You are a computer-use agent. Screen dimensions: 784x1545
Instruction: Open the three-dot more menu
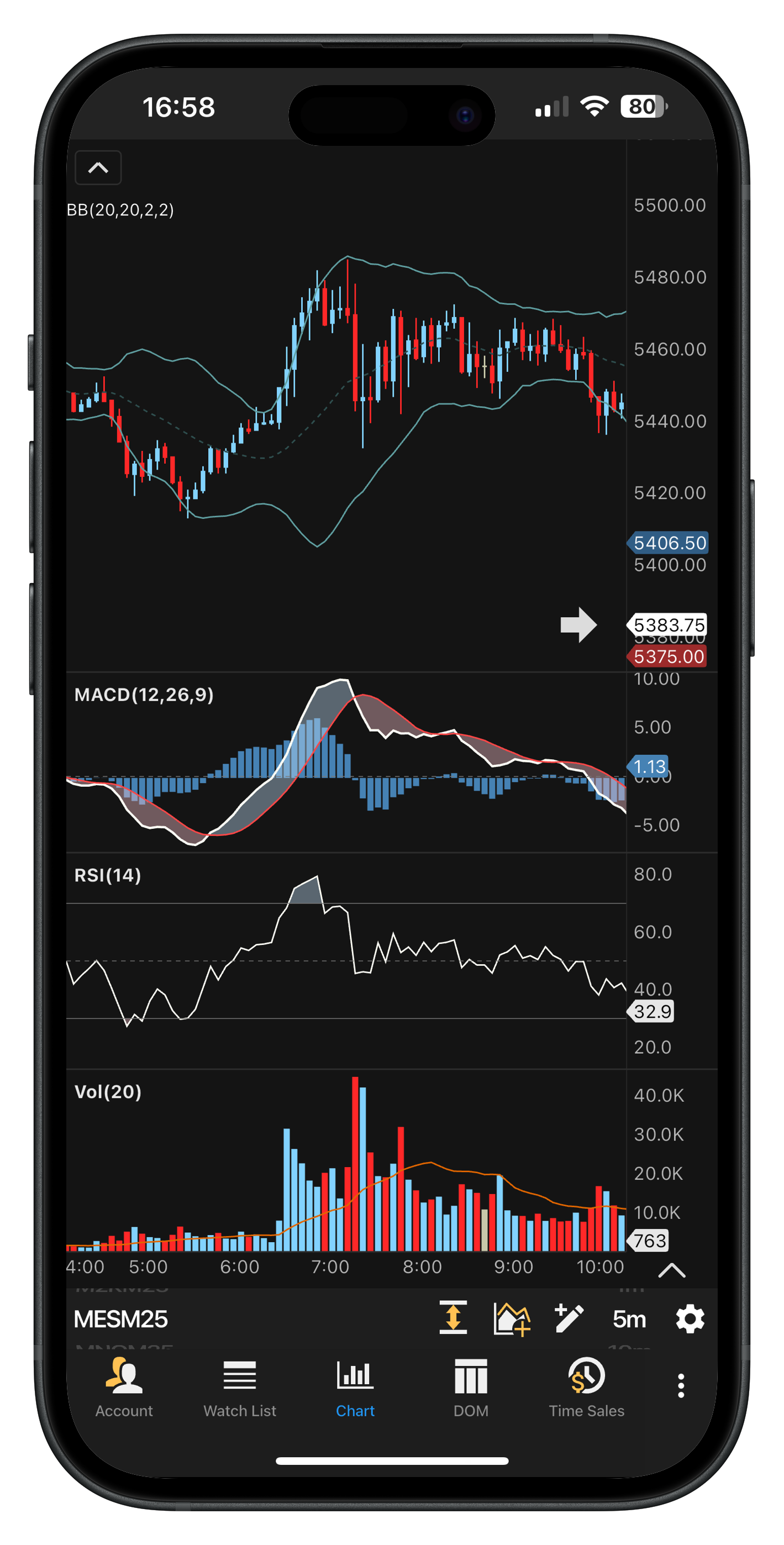coord(681,1386)
